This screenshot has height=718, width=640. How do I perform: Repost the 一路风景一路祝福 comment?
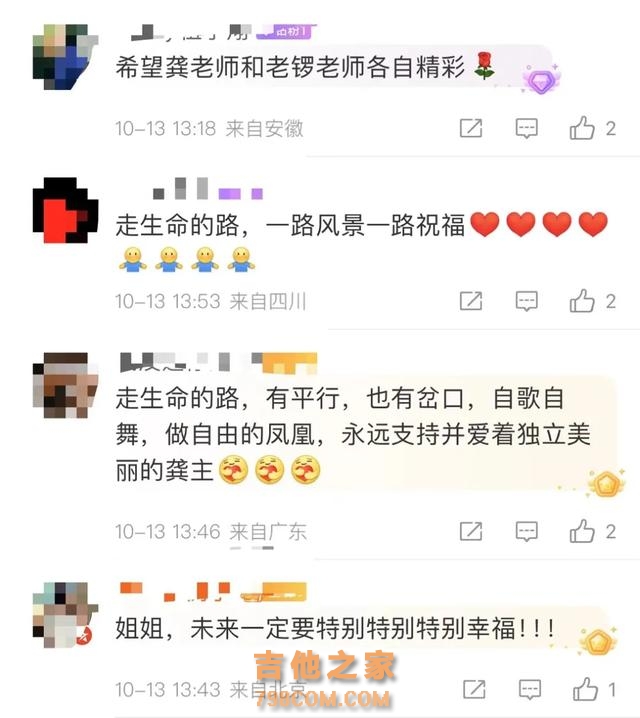[x=471, y=300]
